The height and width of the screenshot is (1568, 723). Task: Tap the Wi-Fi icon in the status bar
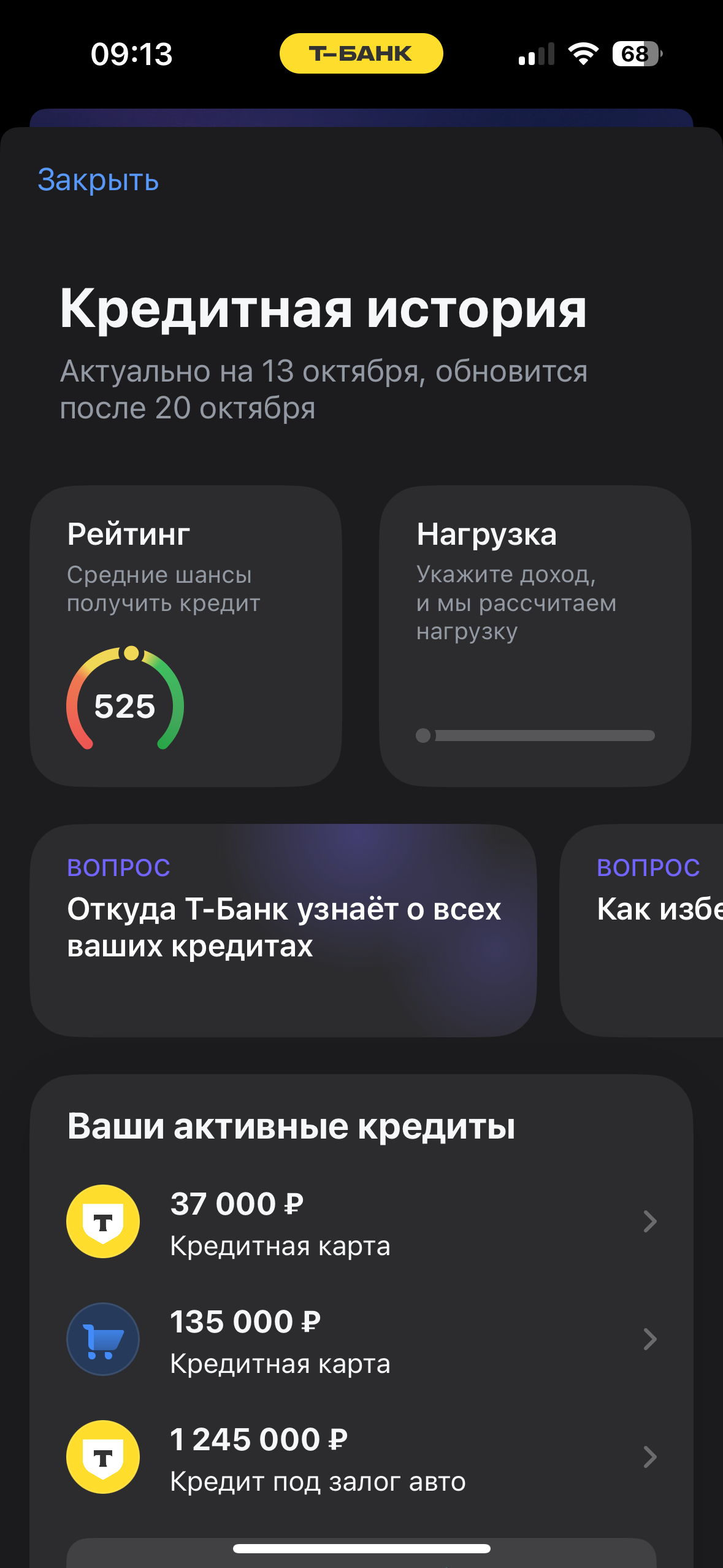click(582, 53)
